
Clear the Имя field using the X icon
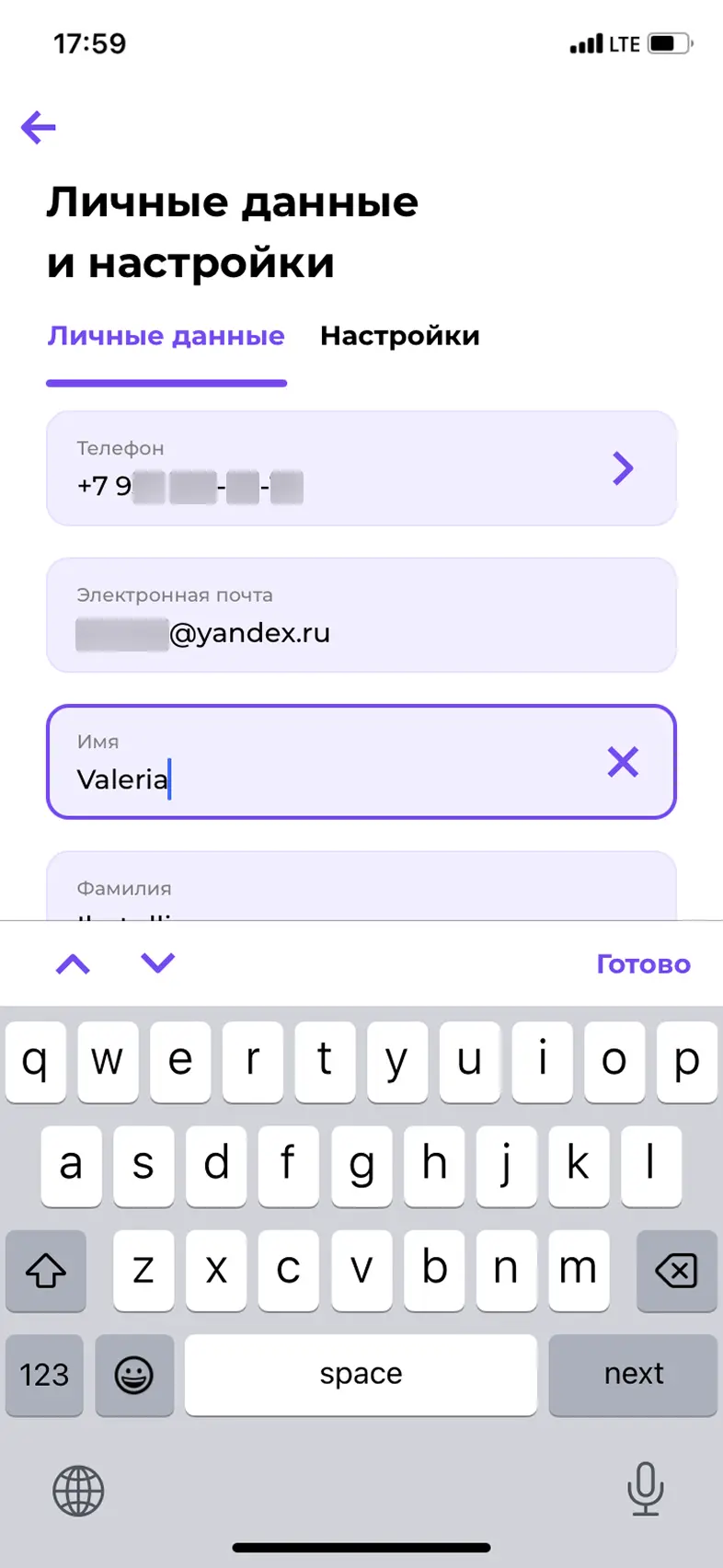tap(624, 762)
